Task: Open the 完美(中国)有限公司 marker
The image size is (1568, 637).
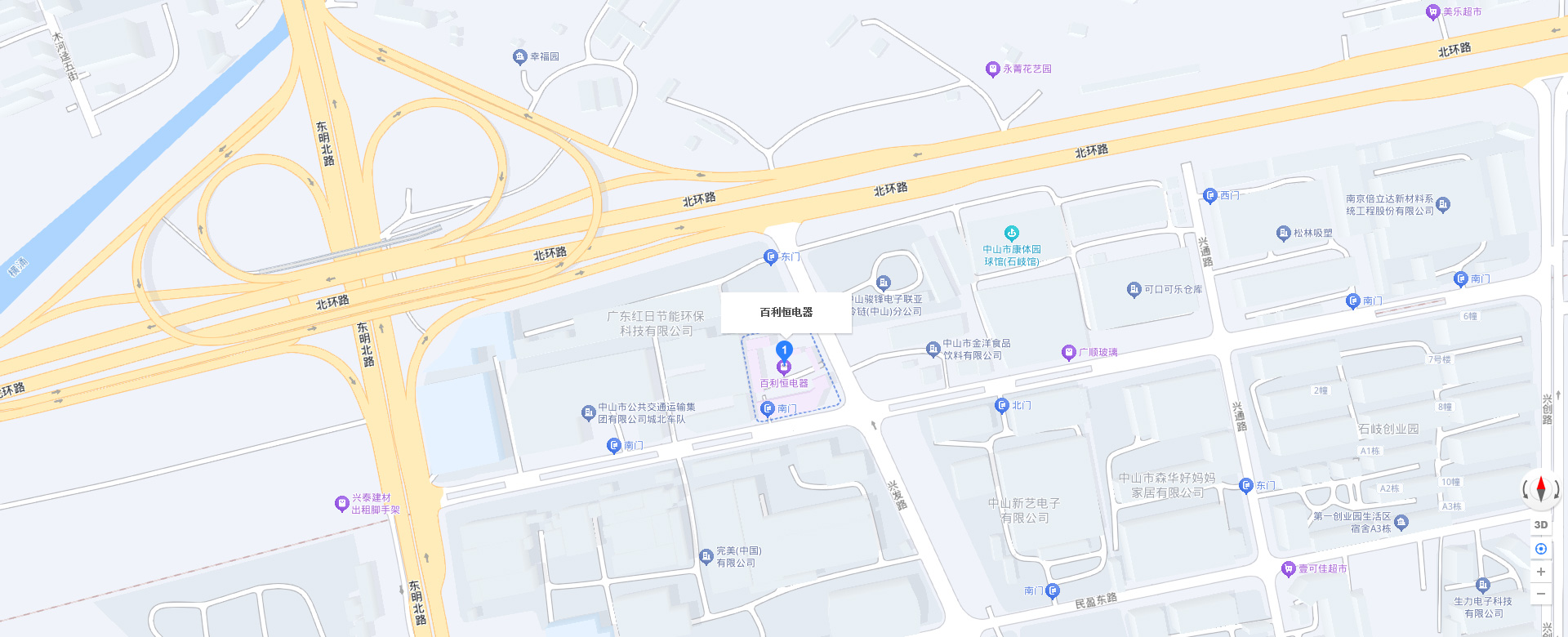Action: [706, 556]
